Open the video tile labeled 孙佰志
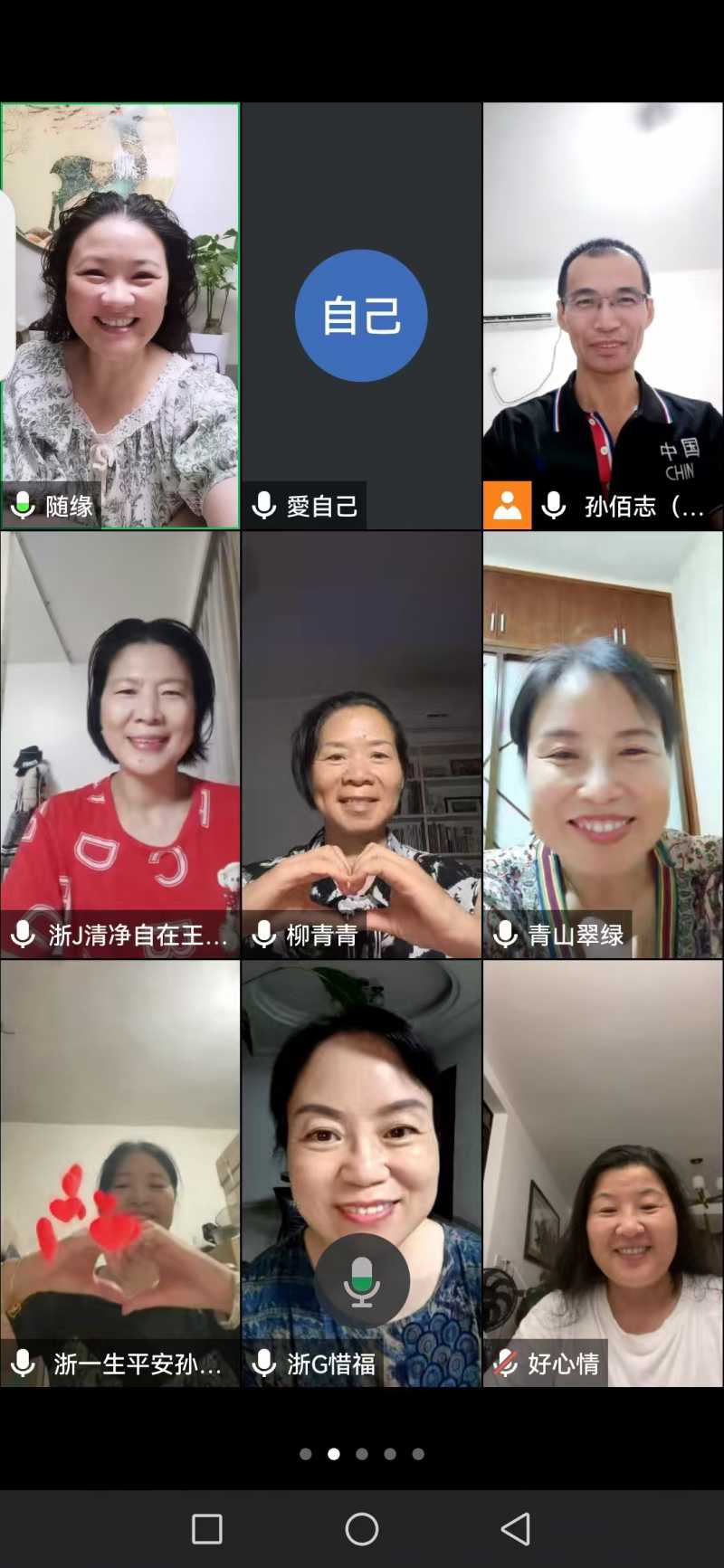The height and width of the screenshot is (1568, 724). (603, 315)
